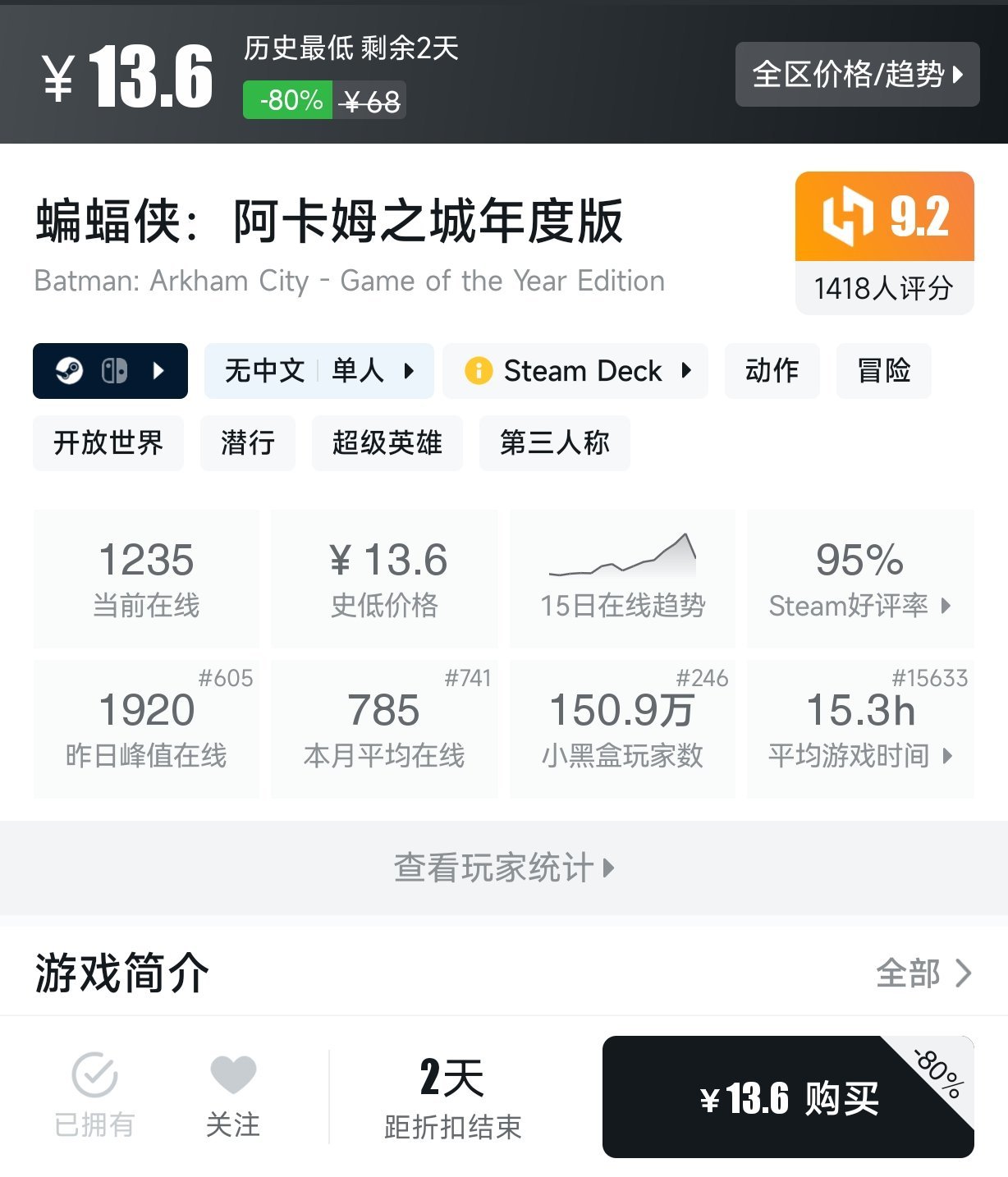Open 全部 next to 游戏简介
1008x1177 pixels.
[911, 973]
